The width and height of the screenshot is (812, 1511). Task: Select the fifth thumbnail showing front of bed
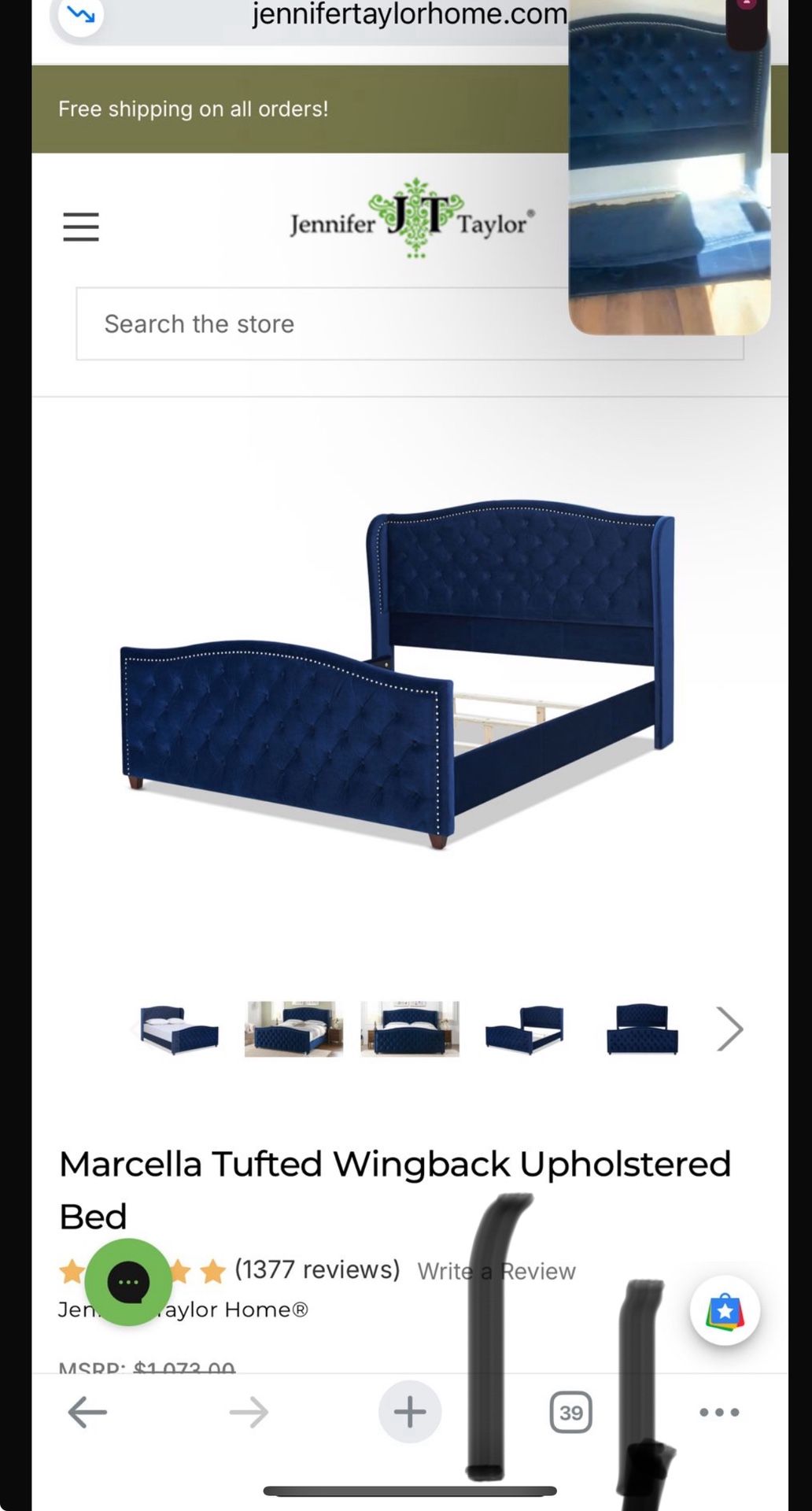click(642, 1029)
